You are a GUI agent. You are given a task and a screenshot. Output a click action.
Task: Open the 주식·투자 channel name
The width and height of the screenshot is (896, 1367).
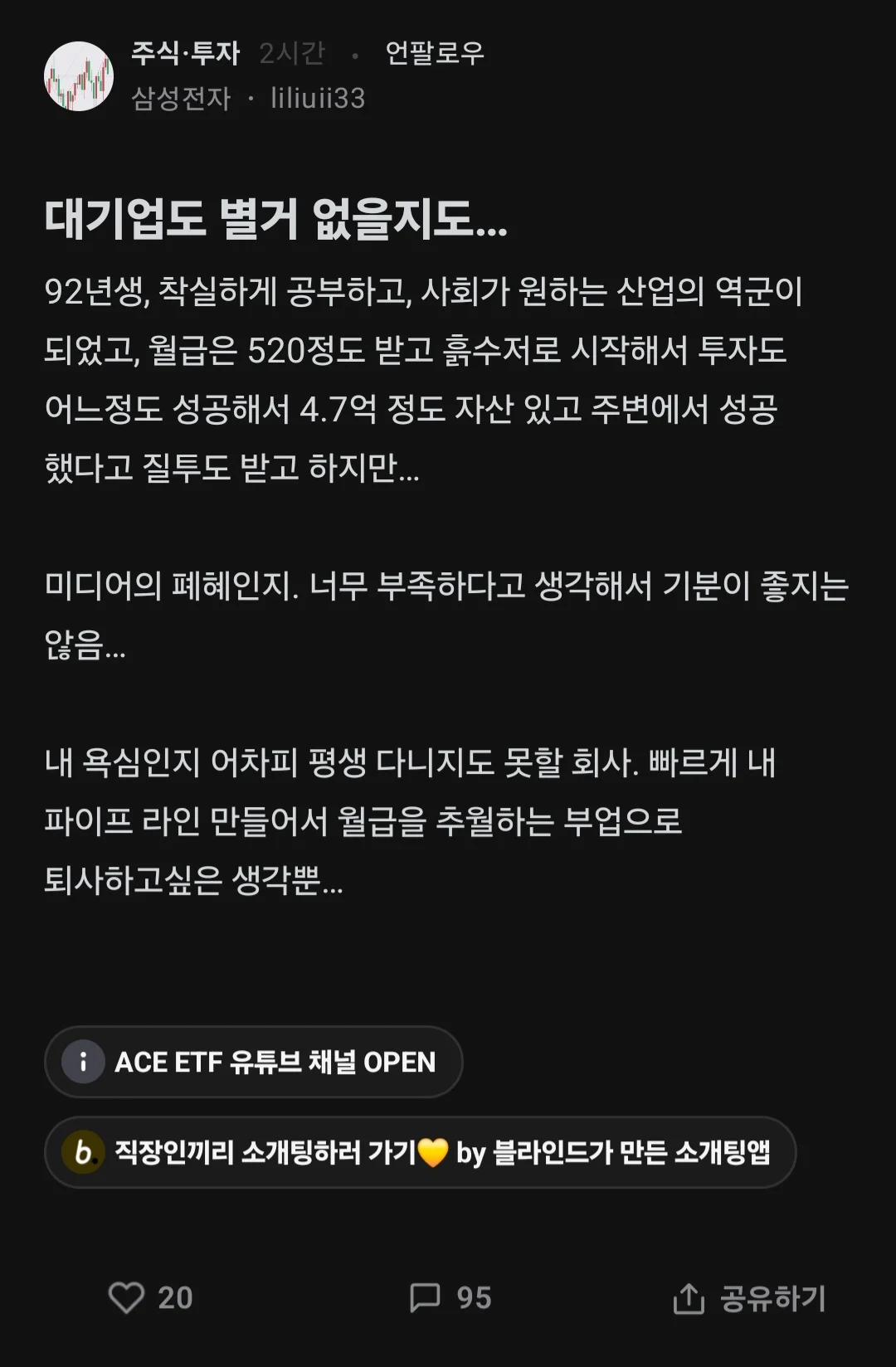[x=185, y=54]
